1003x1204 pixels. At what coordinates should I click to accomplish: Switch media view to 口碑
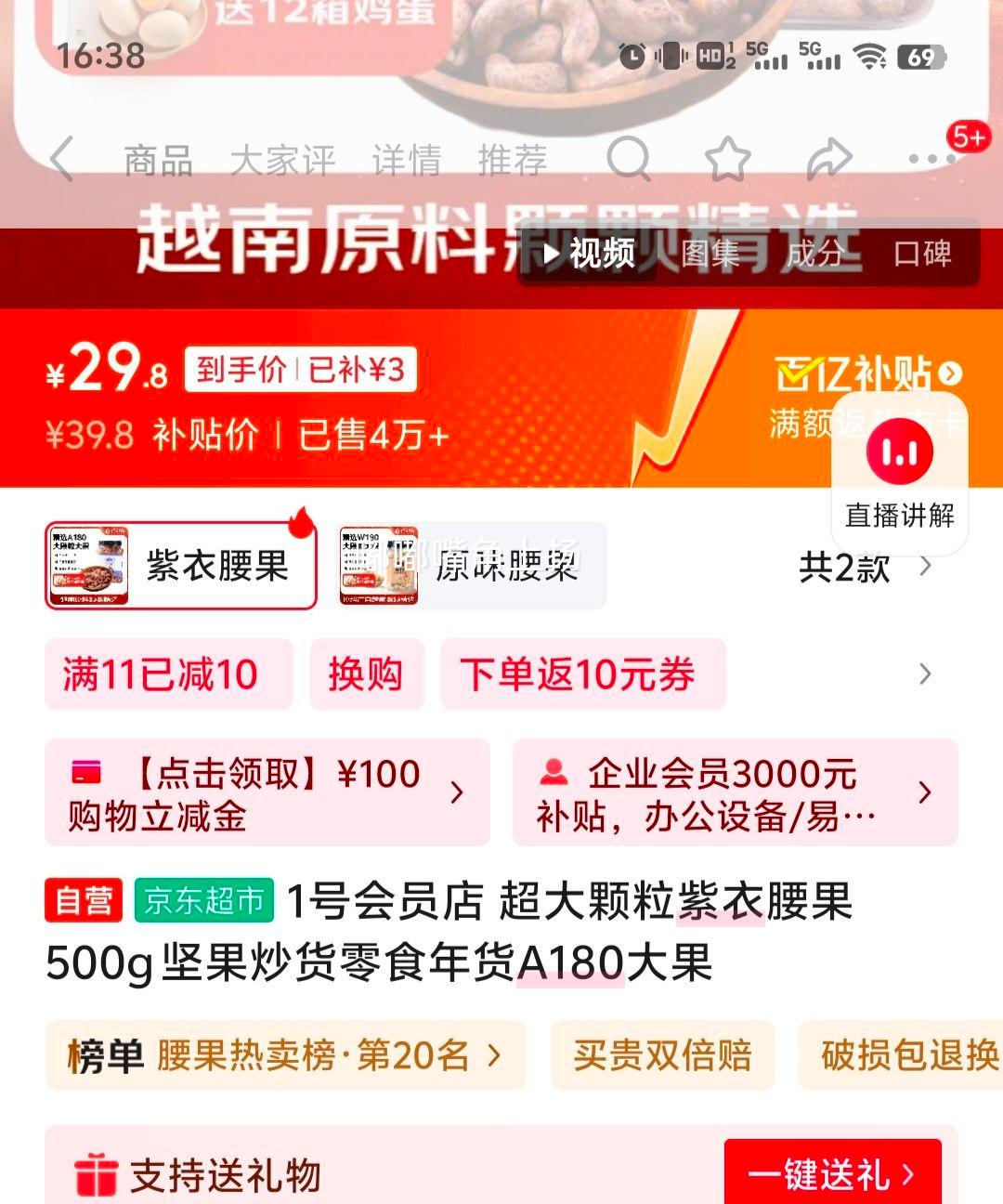coord(922,253)
